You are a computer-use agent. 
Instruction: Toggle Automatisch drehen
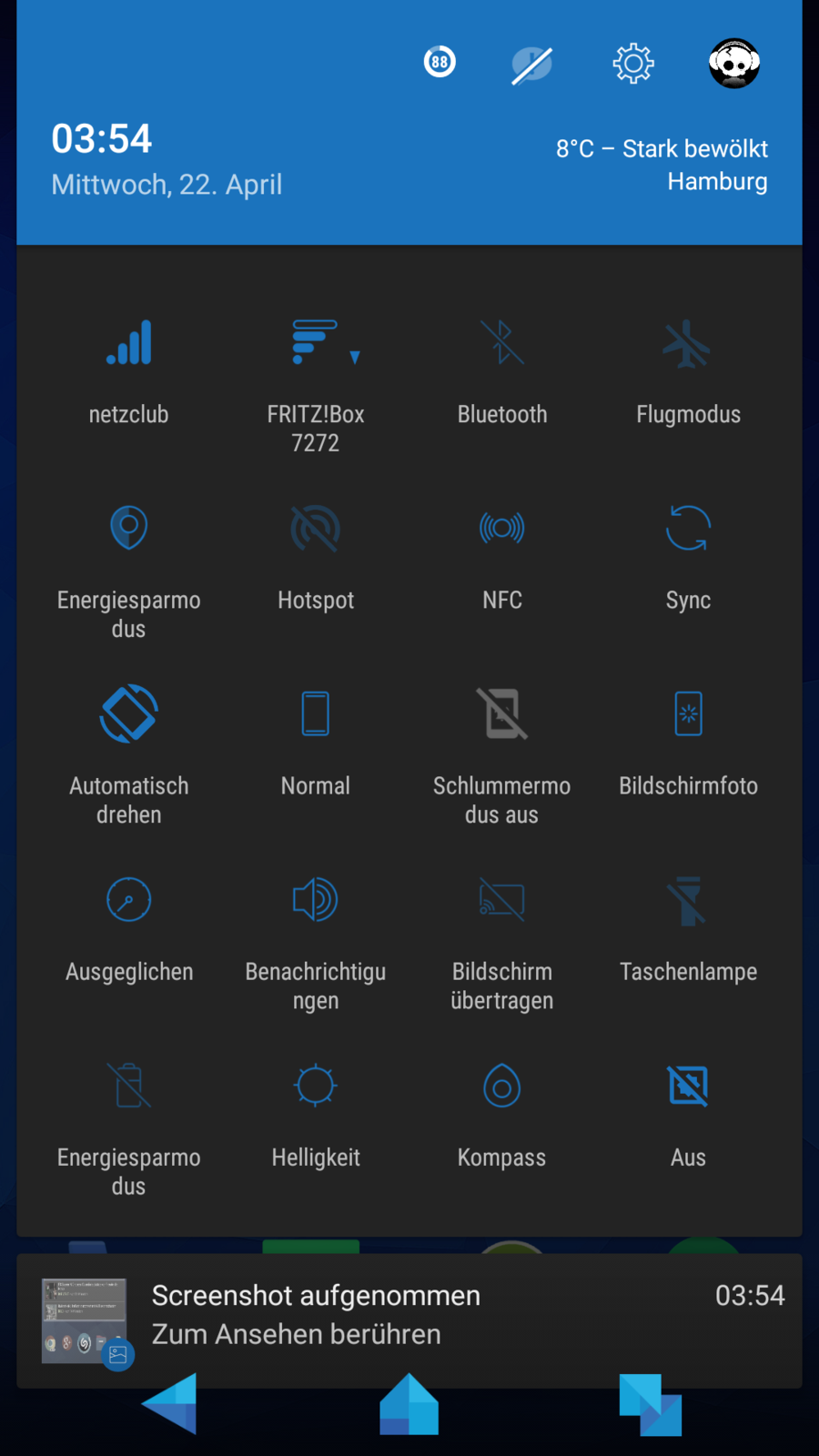point(129,714)
